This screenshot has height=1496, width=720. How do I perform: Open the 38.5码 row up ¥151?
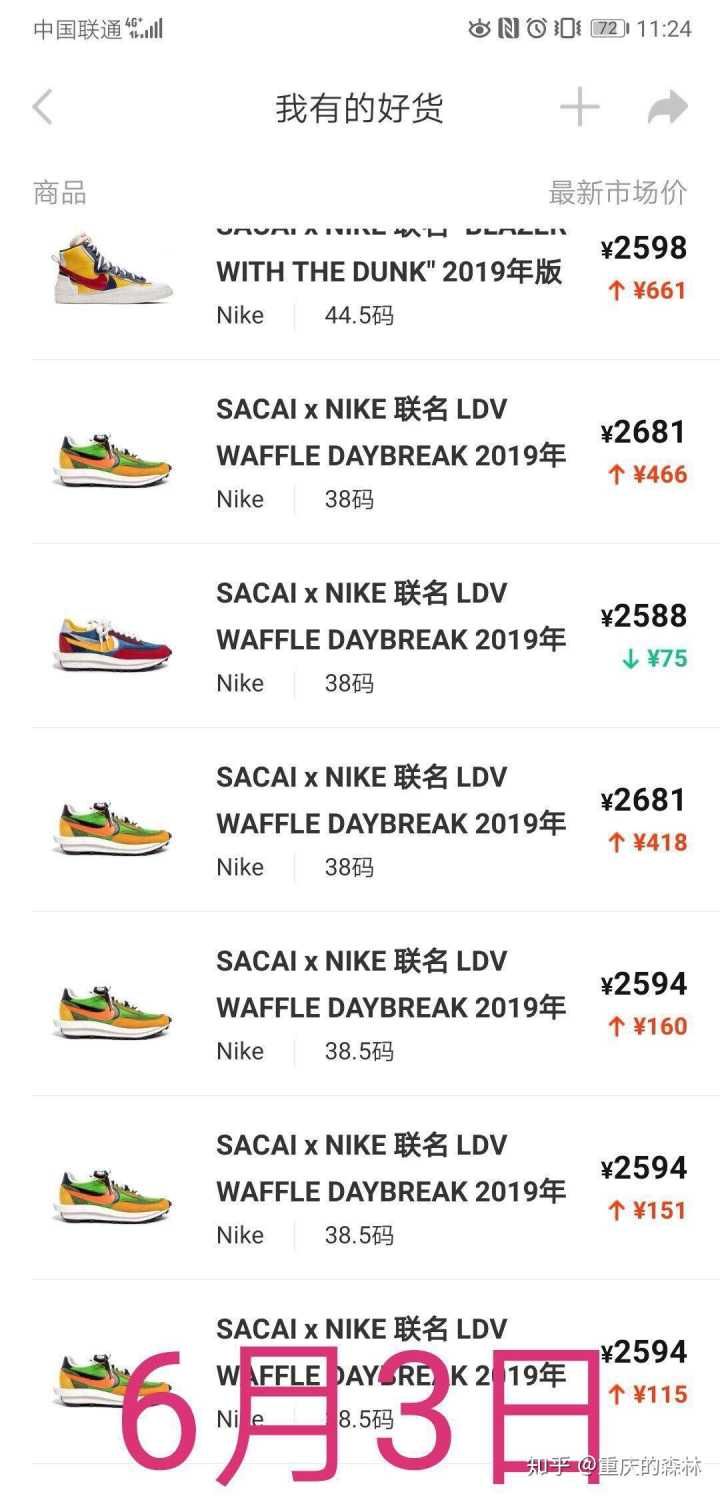pos(390,1190)
